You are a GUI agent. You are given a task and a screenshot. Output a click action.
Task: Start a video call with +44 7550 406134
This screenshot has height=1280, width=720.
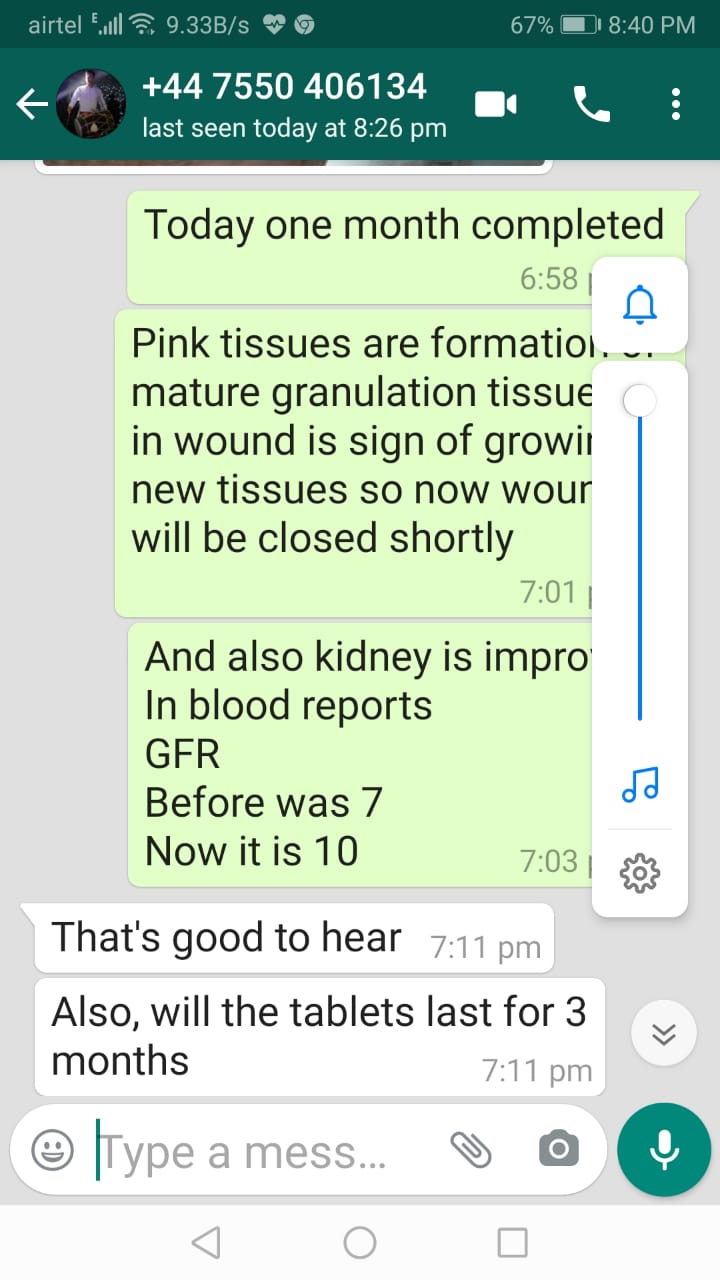pos(496,104)
